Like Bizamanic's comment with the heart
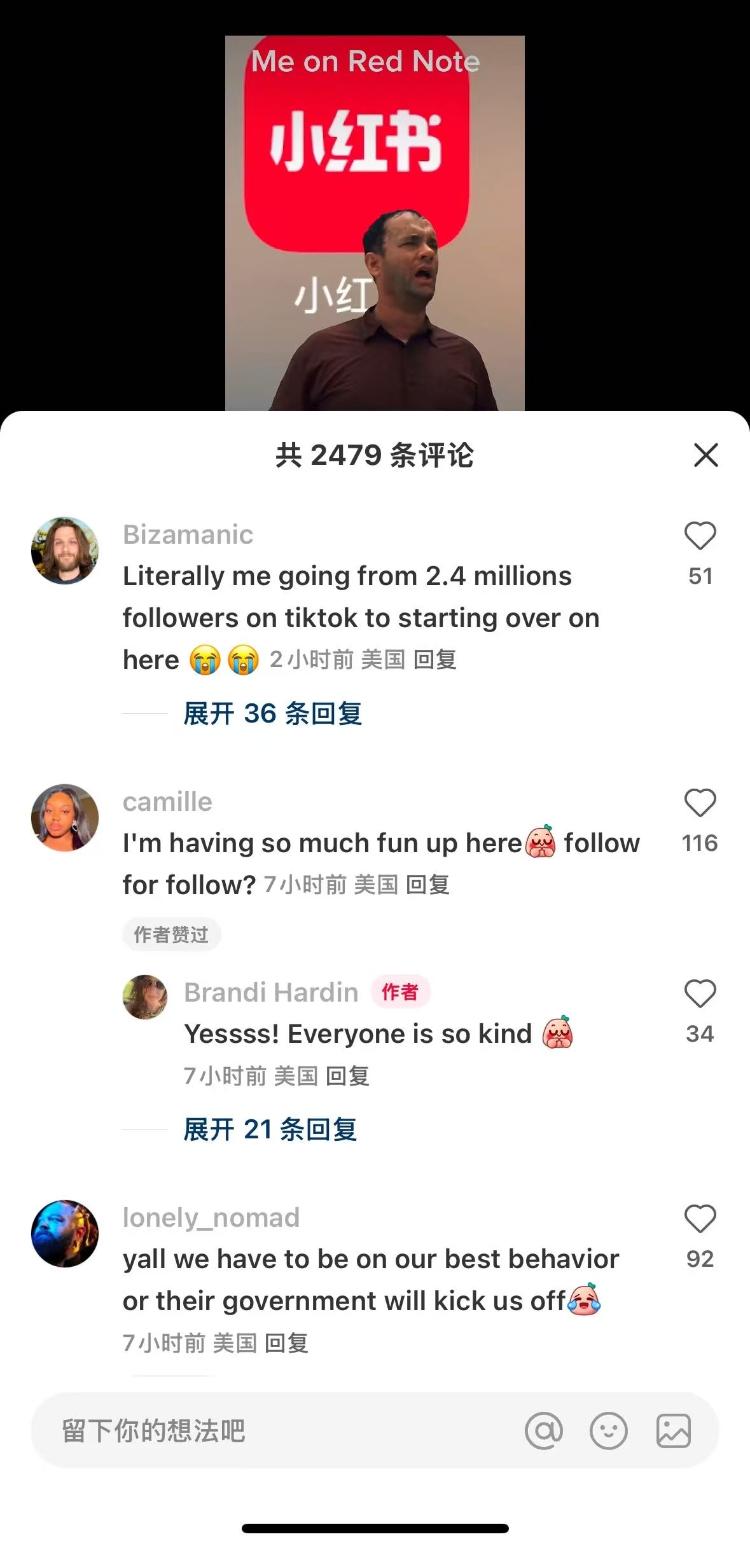The image size is (750, 1546). pyautogui.click(x=699, y=536)
